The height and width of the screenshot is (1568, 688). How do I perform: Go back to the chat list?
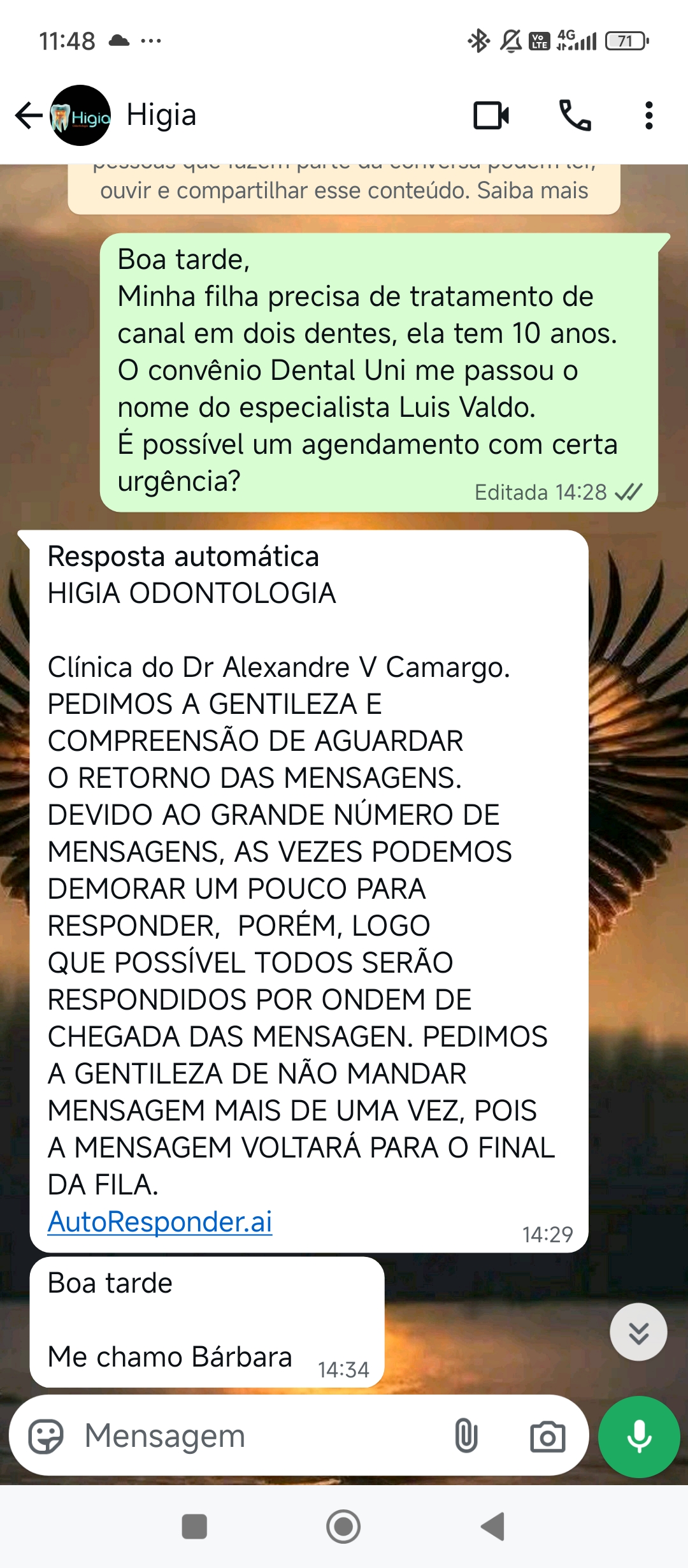(x=28, y=115)
